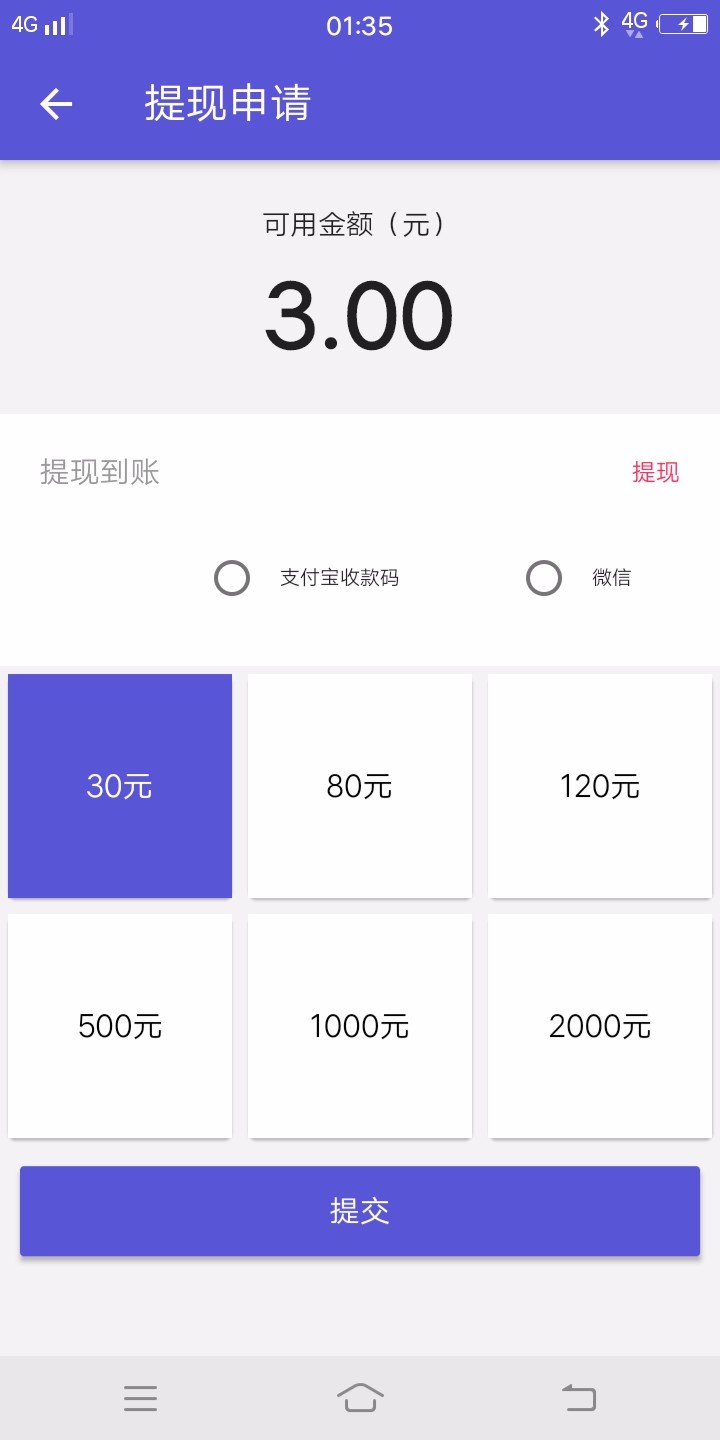Go to home screen via system bar

[360, 1397]
